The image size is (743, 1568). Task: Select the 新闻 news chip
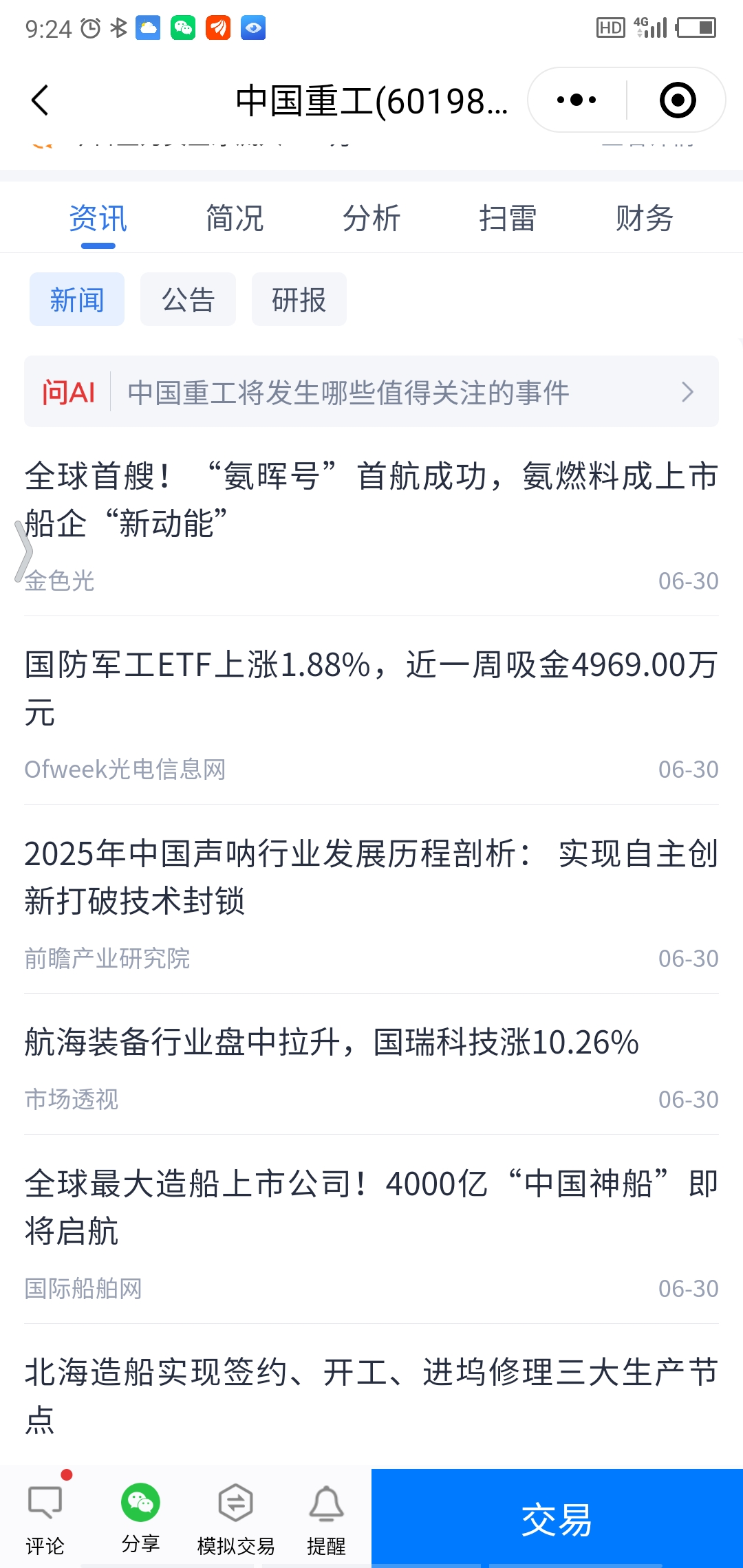pos(77,299)
